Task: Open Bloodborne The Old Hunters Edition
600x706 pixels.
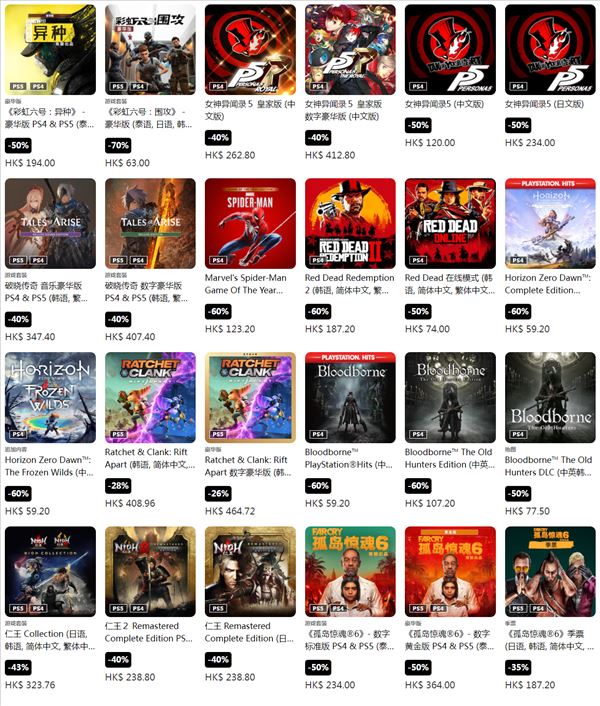Action: coord(450,397)
